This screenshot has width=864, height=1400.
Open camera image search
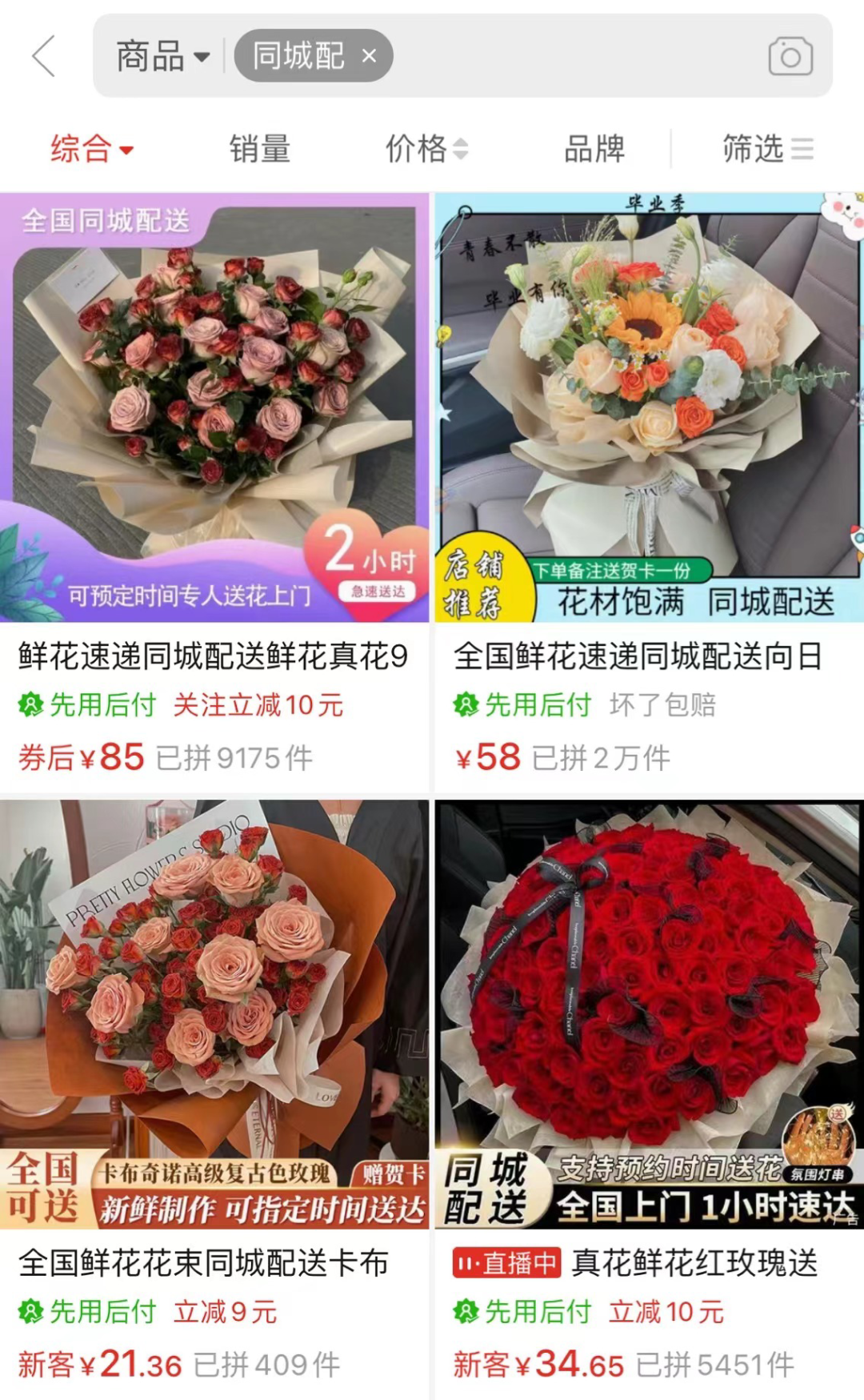(790, 56)
